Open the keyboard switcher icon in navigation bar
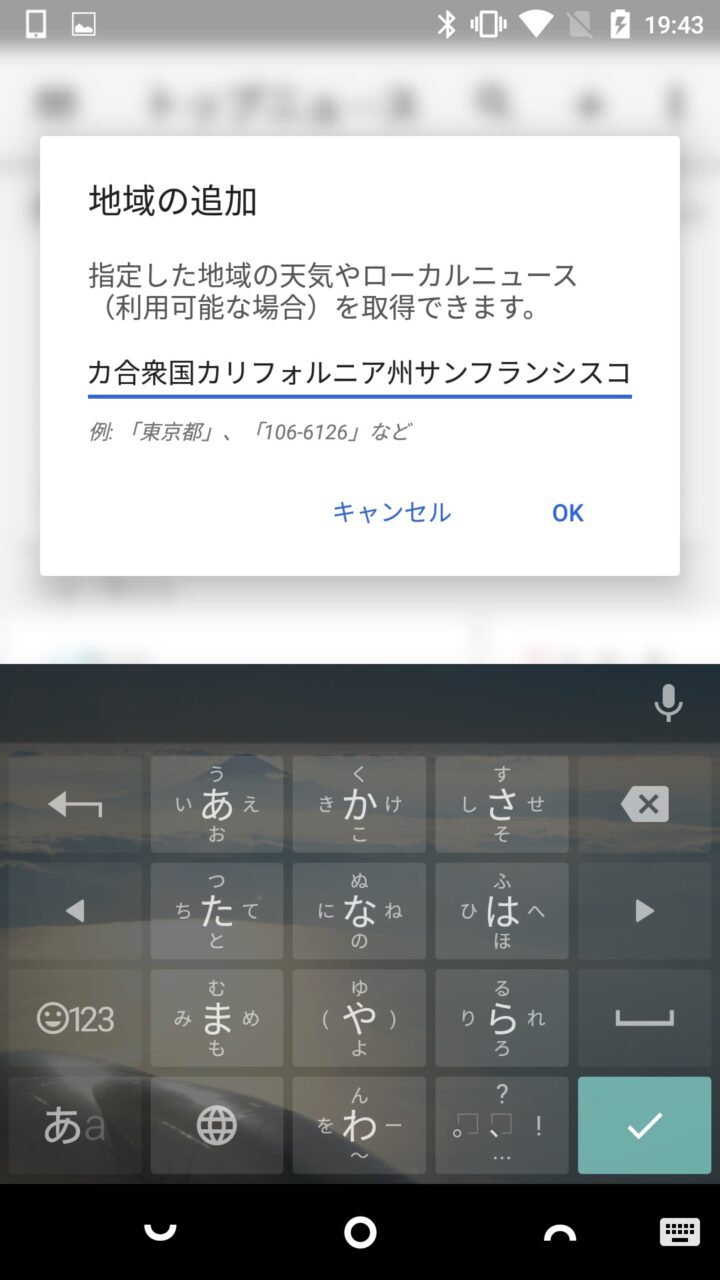This screenshot has width=720, height=1280. point(679,1232)
